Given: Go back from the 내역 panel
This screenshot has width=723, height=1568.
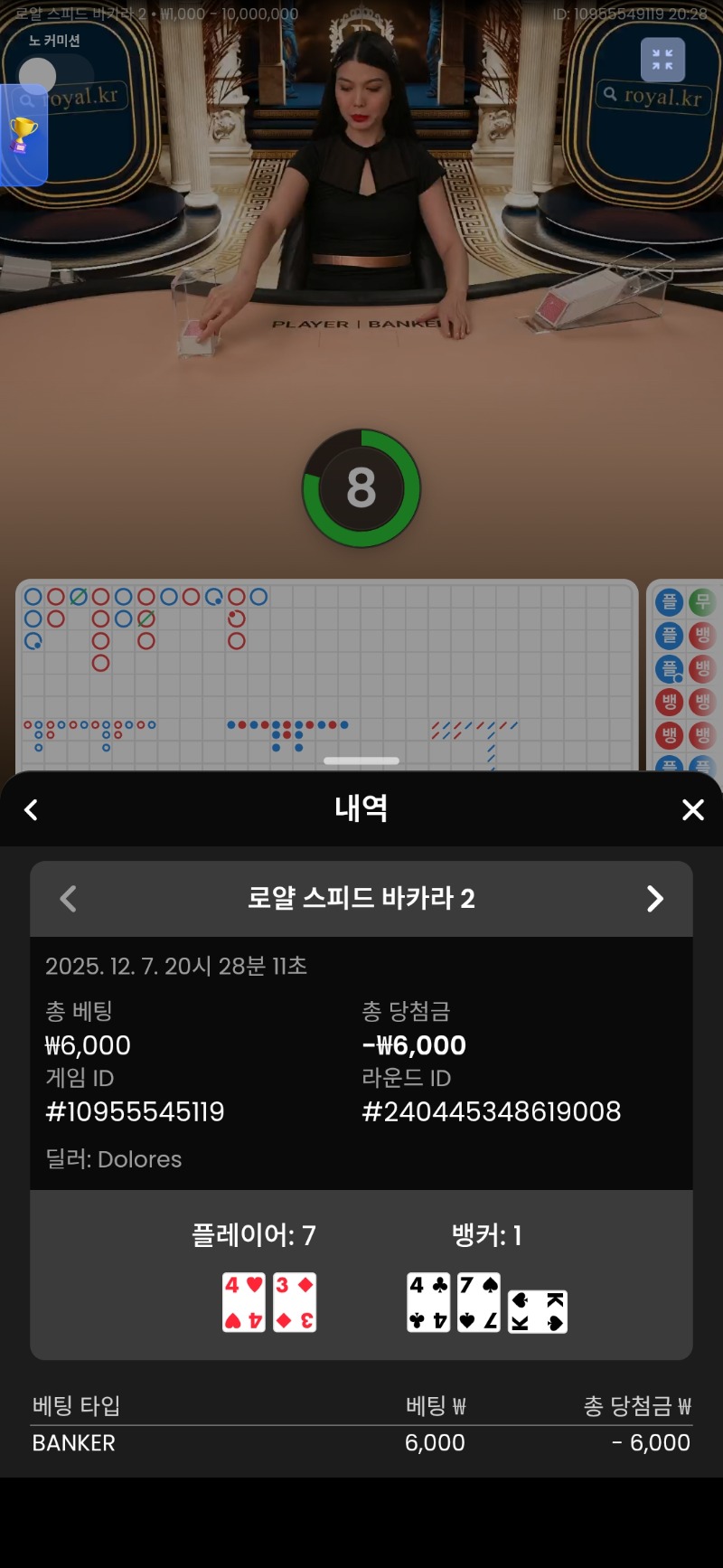Looking at the screenshot, I should [31, 809].
